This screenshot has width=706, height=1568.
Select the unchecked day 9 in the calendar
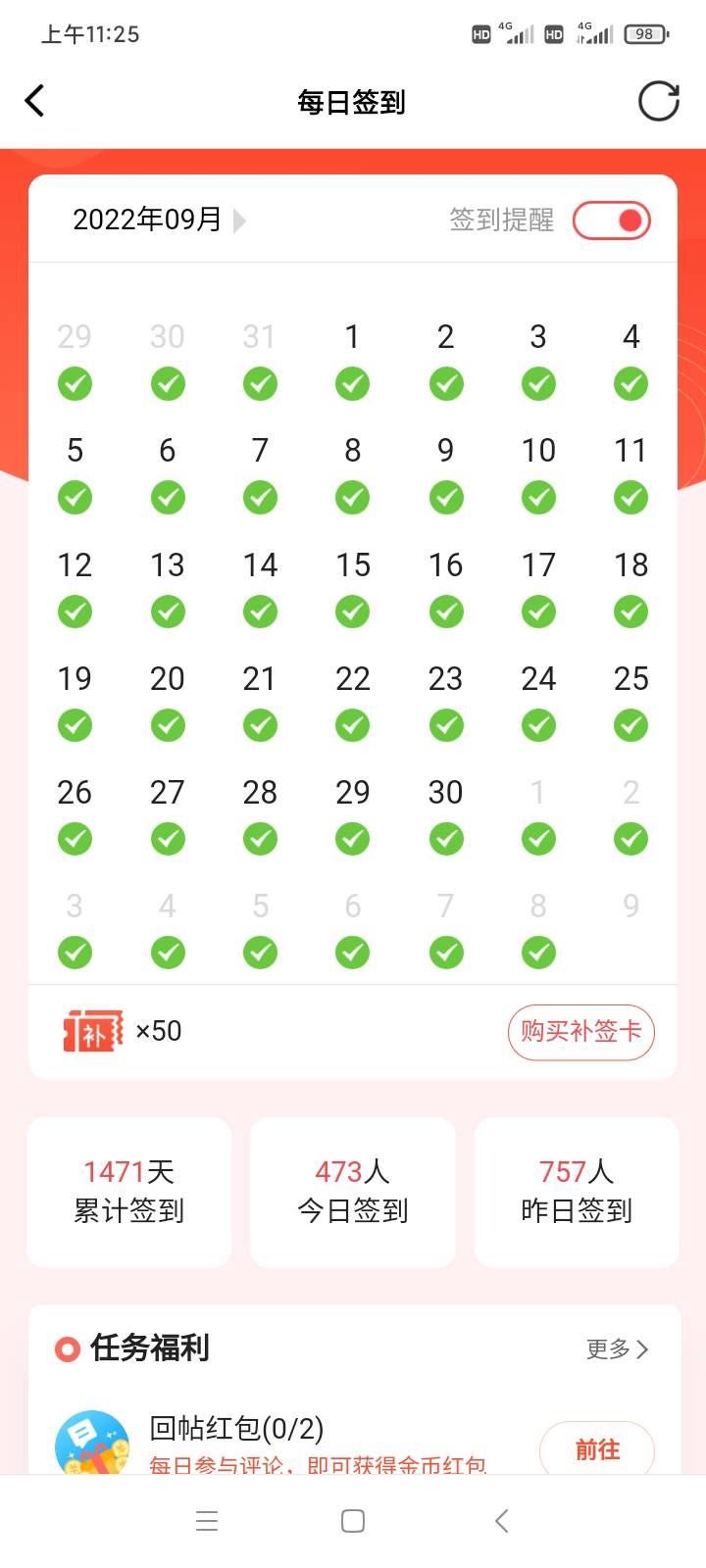(x=630, y=906)
